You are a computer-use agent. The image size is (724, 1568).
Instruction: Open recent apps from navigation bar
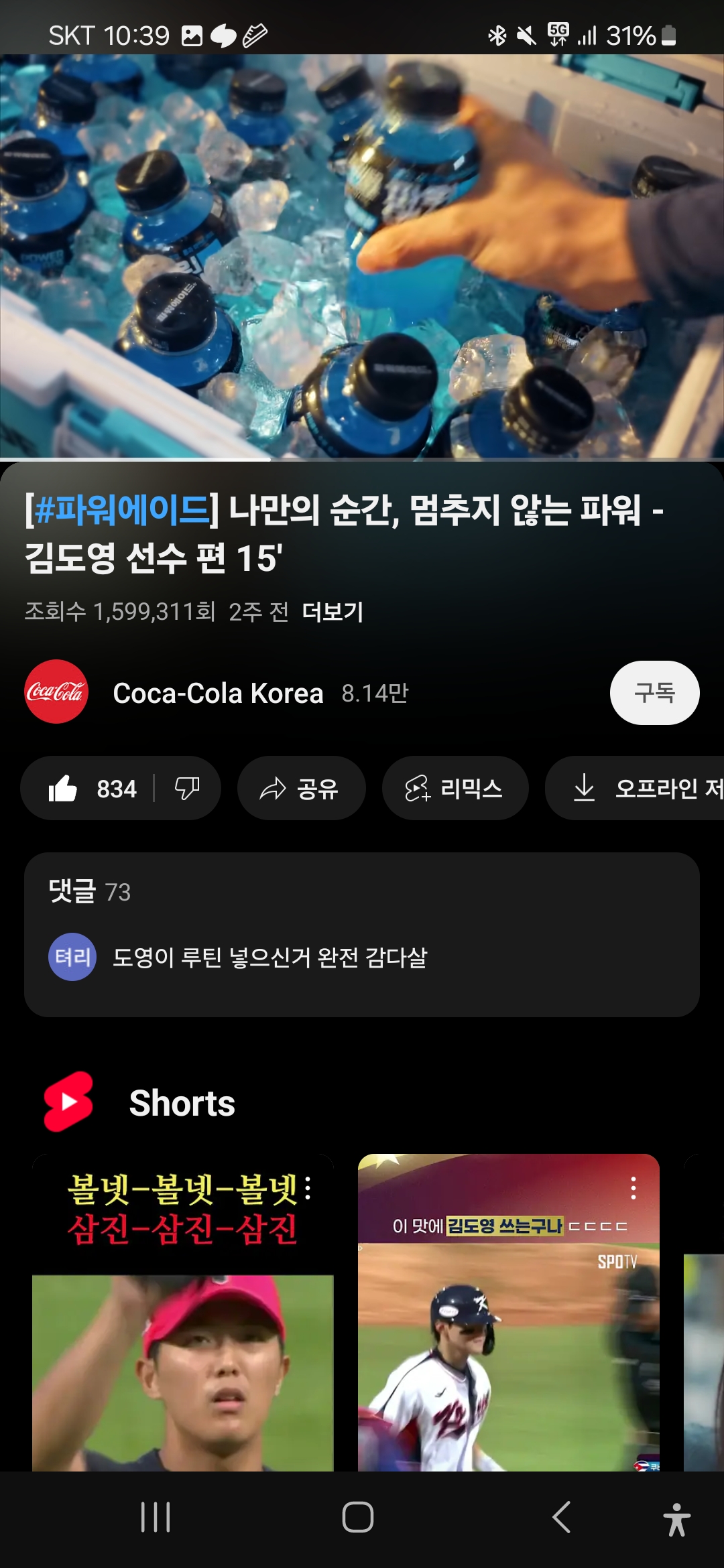156,1518
